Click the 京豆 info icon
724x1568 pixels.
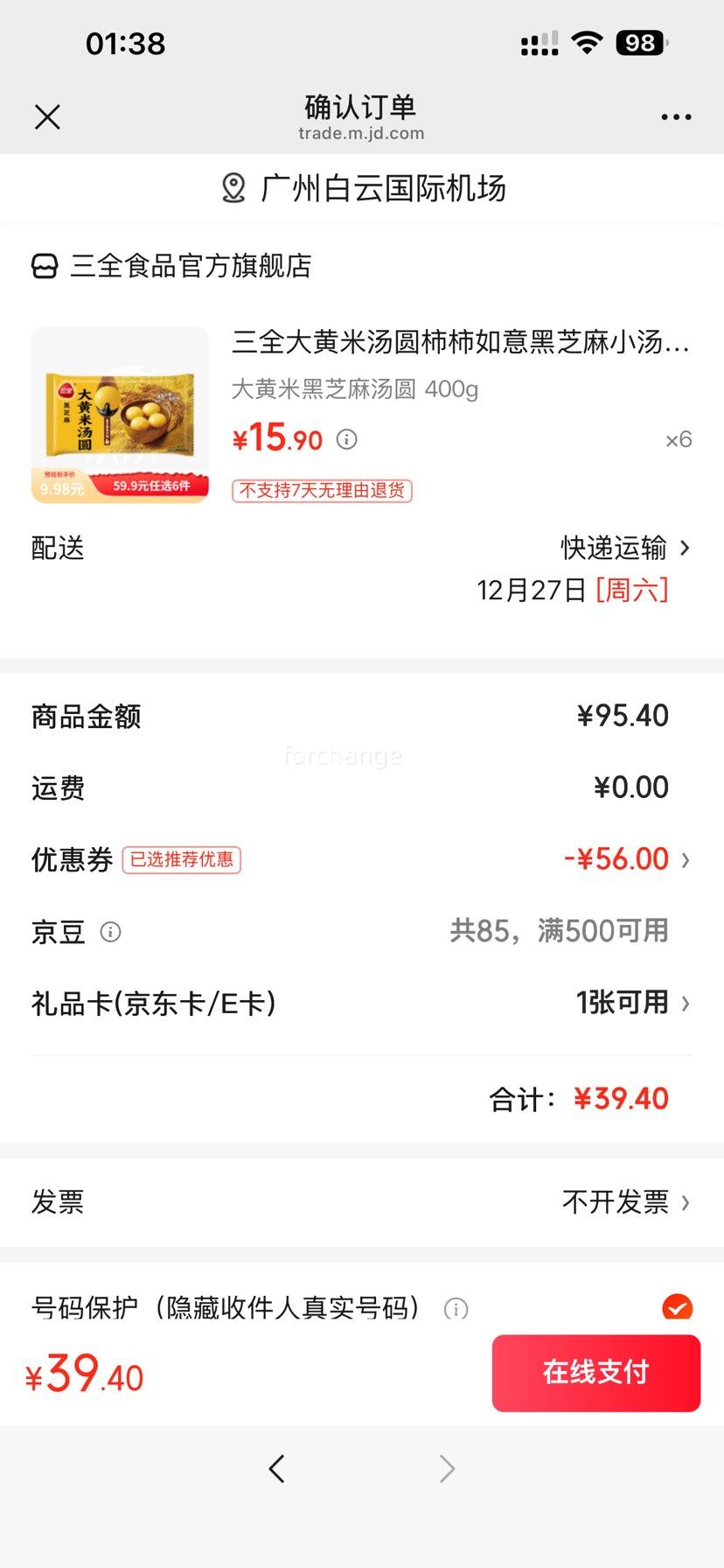110,932
